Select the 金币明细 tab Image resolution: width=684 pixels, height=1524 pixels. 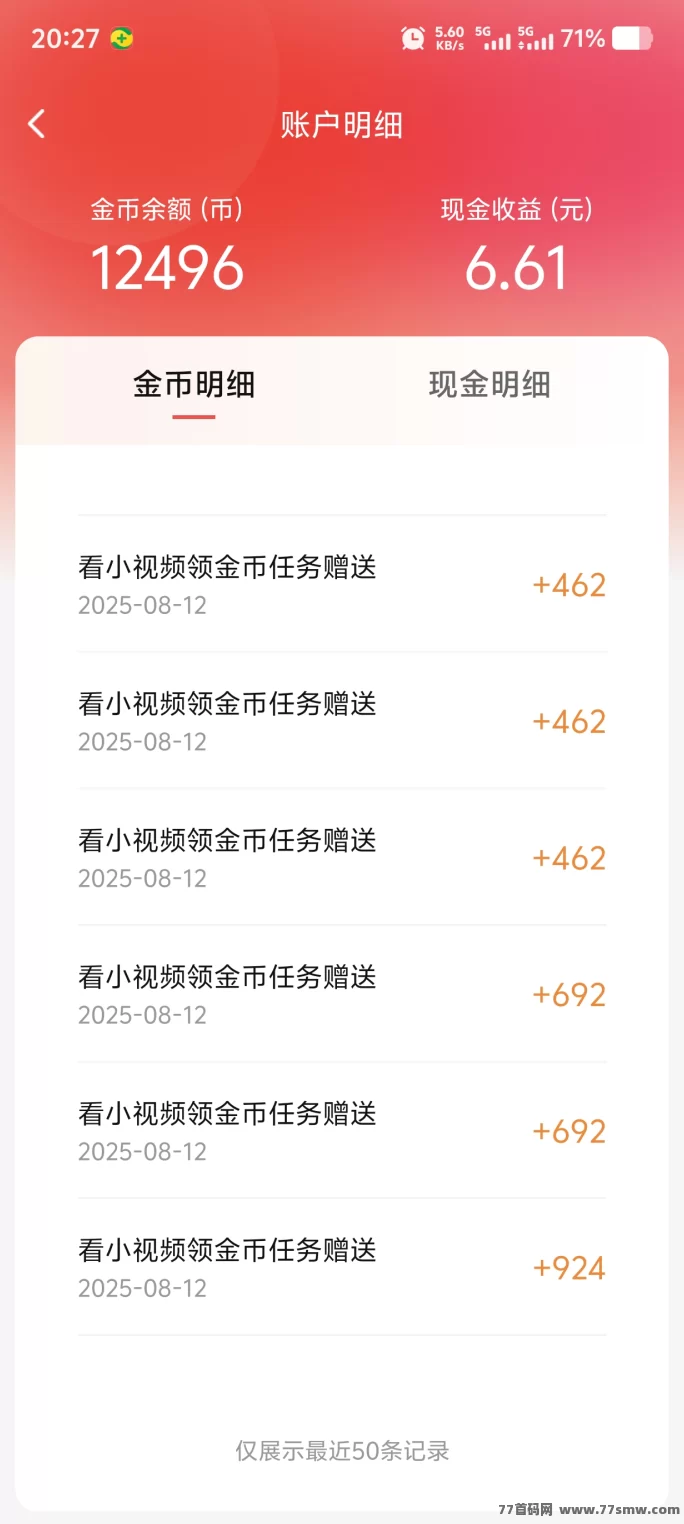point(194,385)
